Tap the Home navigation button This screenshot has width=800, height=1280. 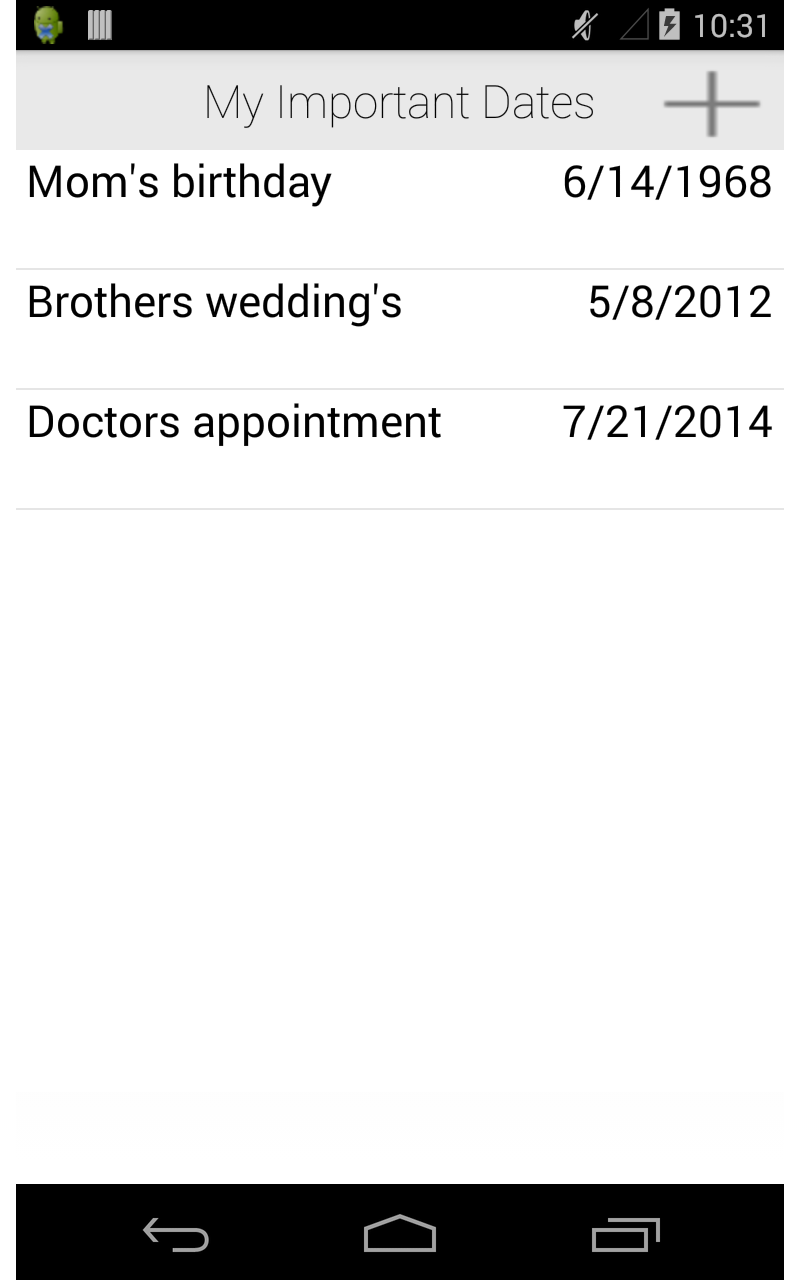point(400,1232)
